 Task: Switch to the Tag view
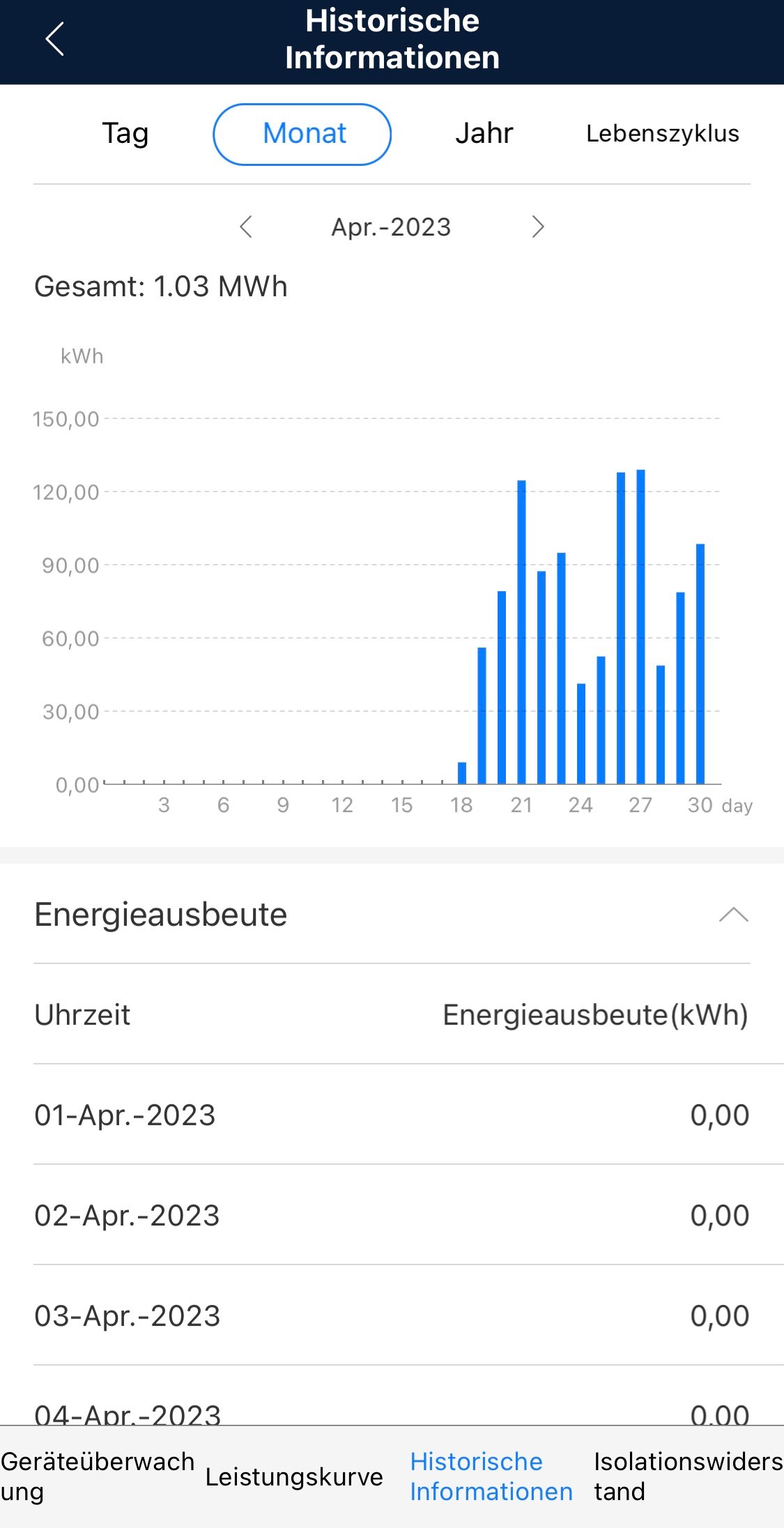125,134
